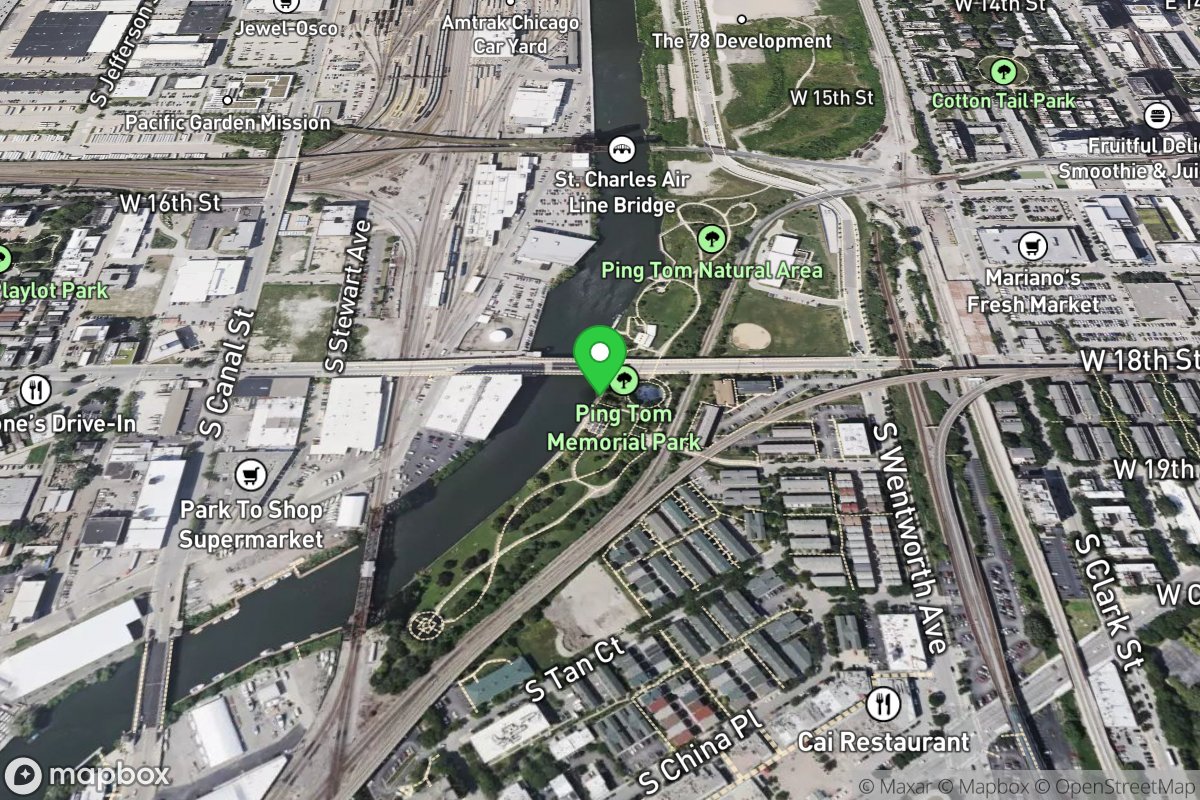1200x800 pixels.
Task: Open the Ping Tom Natural Area marker
Action: (711, 238)
